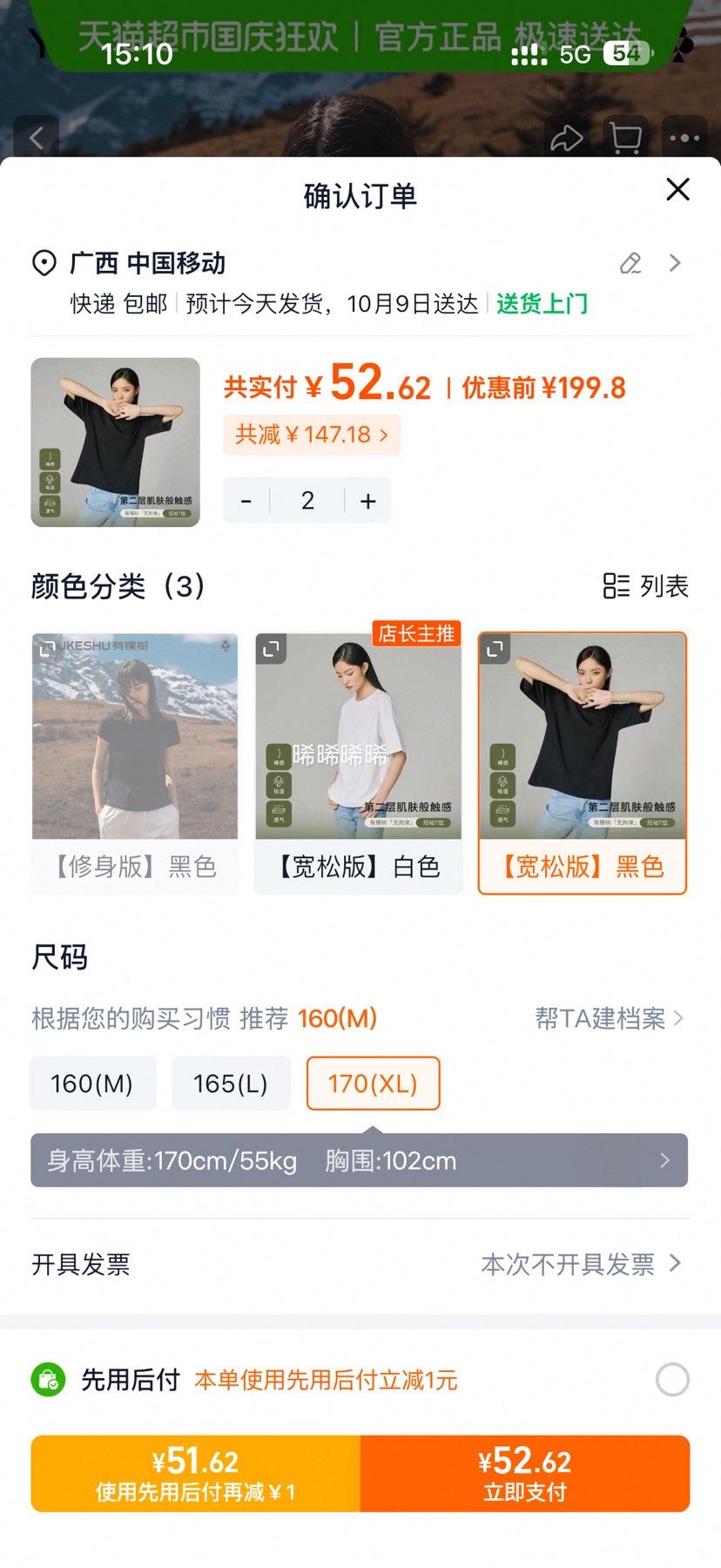Expand the 【宽松版】白色 image preview
The image size is (721, 1568).
[x=272, y=649]
